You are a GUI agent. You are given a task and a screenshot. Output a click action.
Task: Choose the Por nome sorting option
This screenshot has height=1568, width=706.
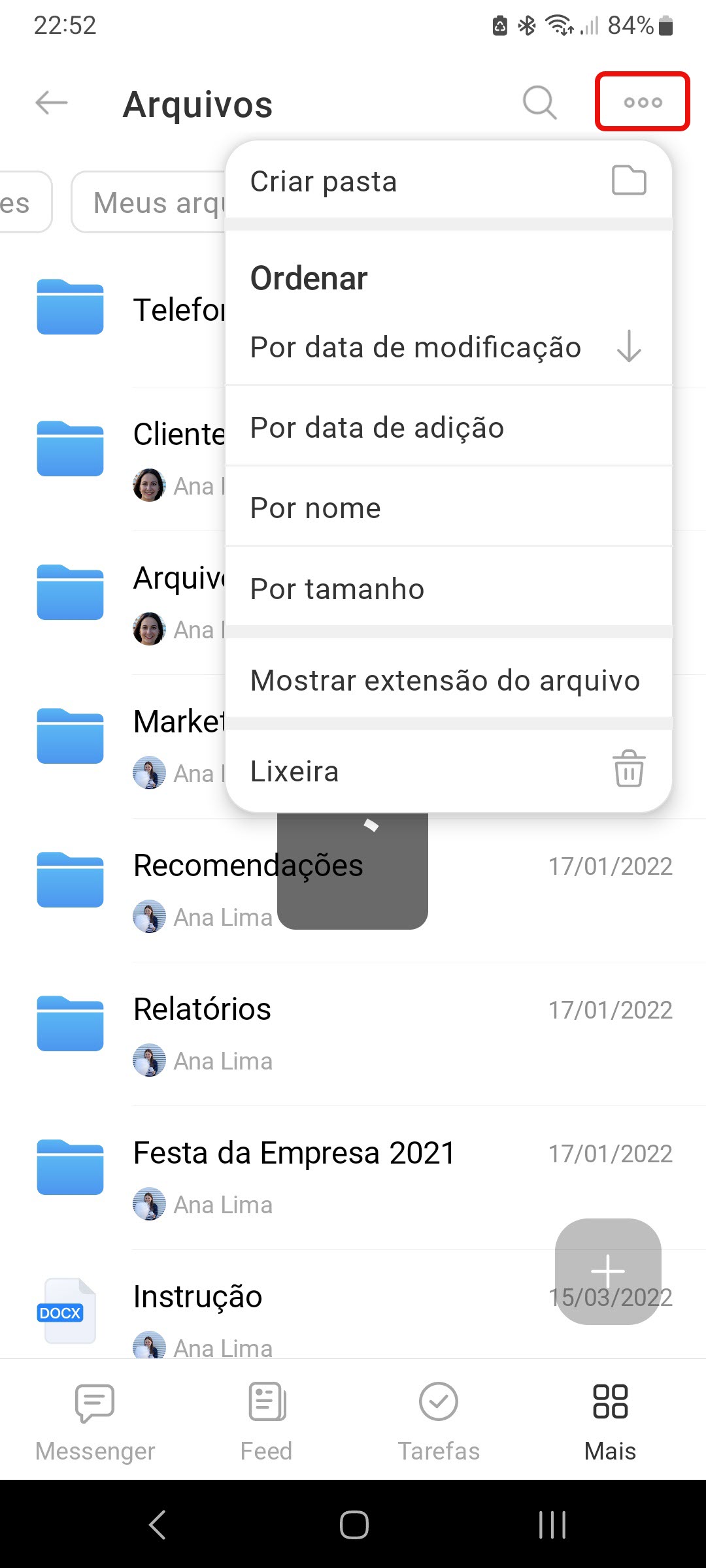pos(448,508)
